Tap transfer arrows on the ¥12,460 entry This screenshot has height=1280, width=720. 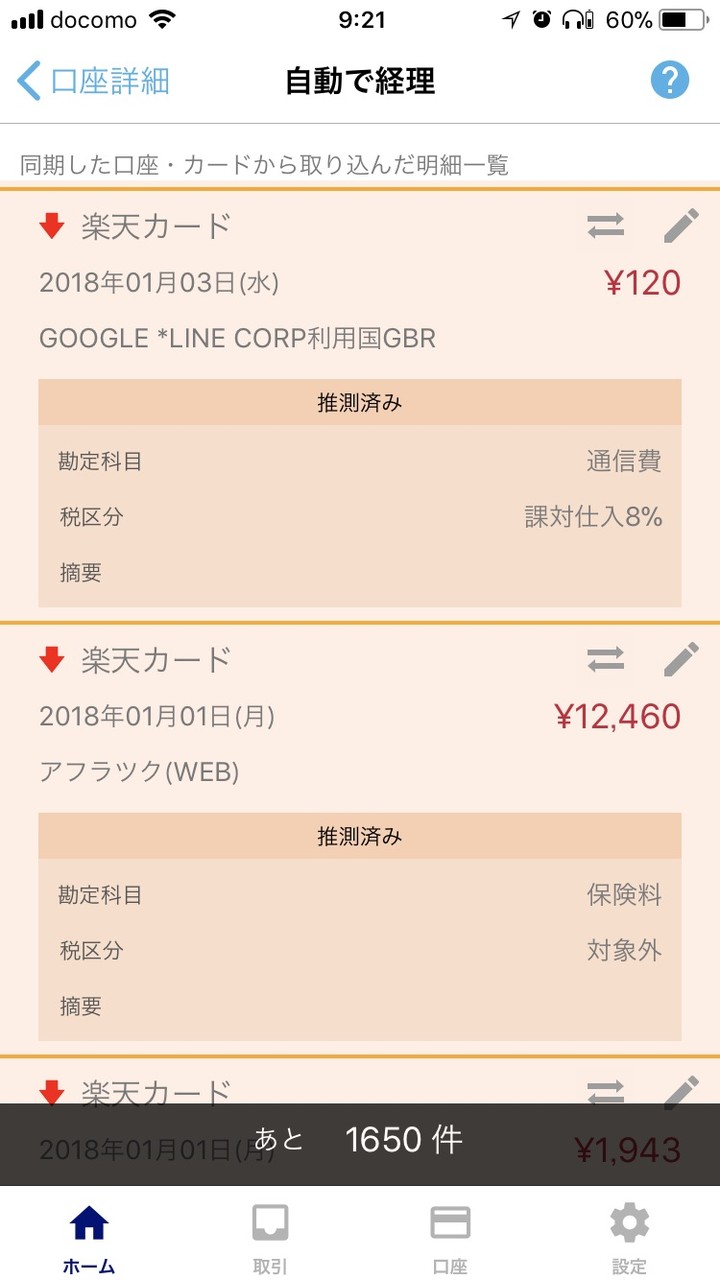coord(605,659)
